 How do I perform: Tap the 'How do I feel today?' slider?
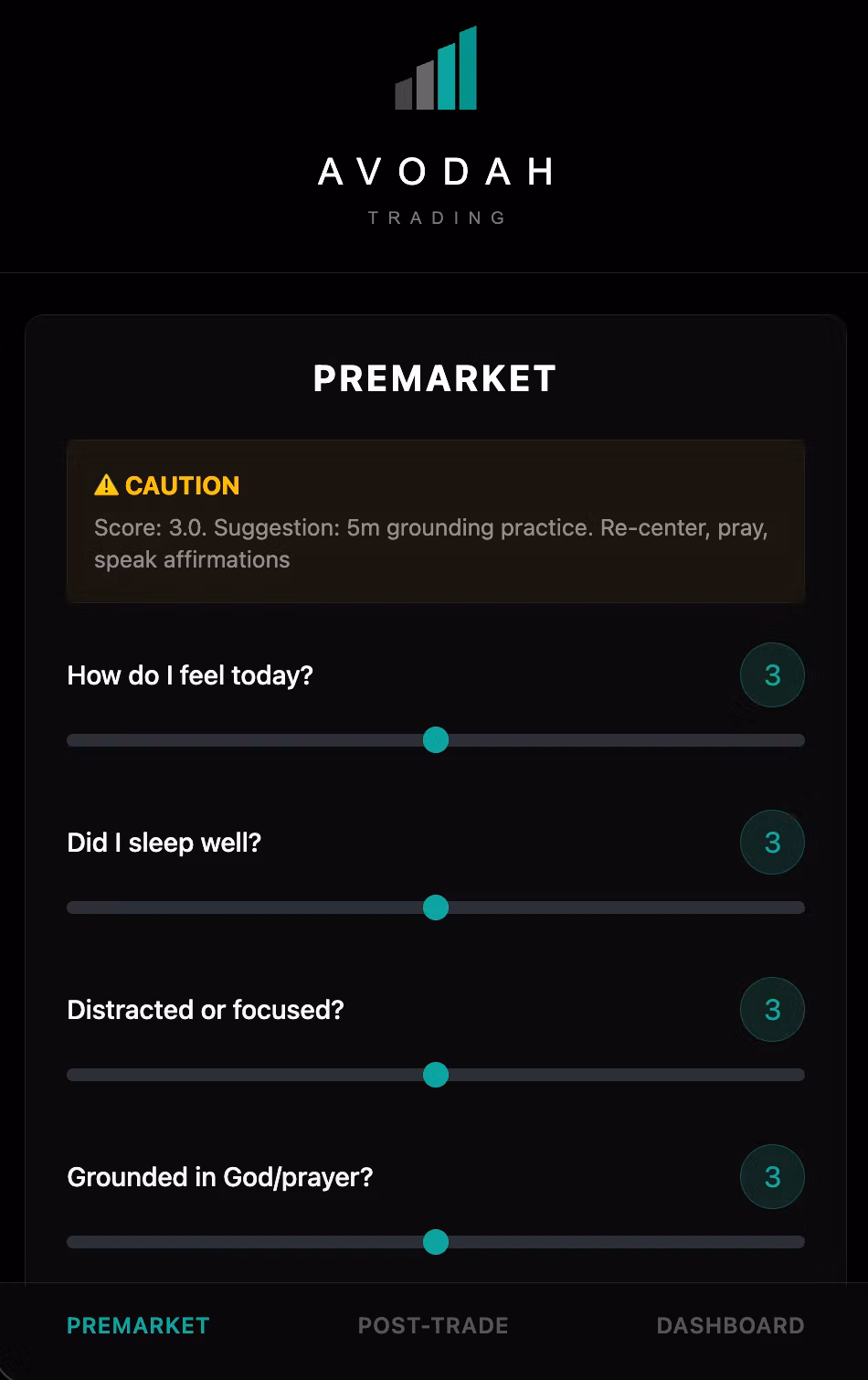(436, 740)
